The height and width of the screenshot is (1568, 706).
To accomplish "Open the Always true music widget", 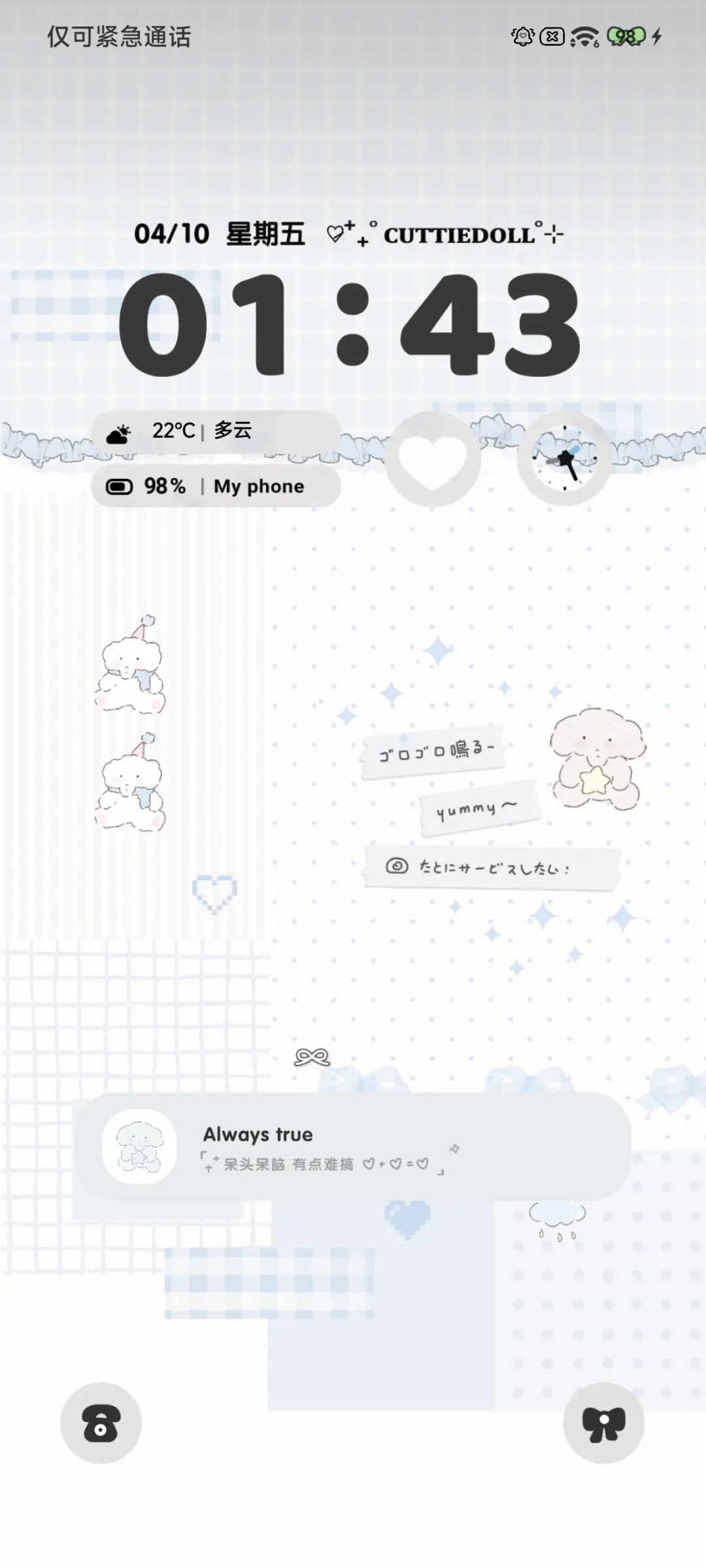I will point(353,1147).
